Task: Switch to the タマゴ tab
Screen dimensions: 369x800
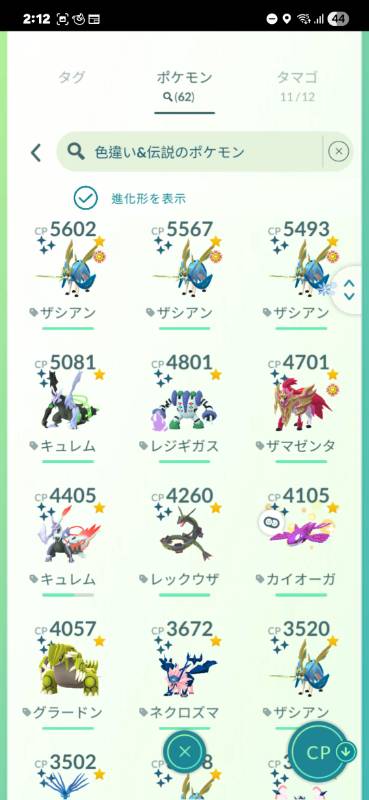Action: click(297, 85)
